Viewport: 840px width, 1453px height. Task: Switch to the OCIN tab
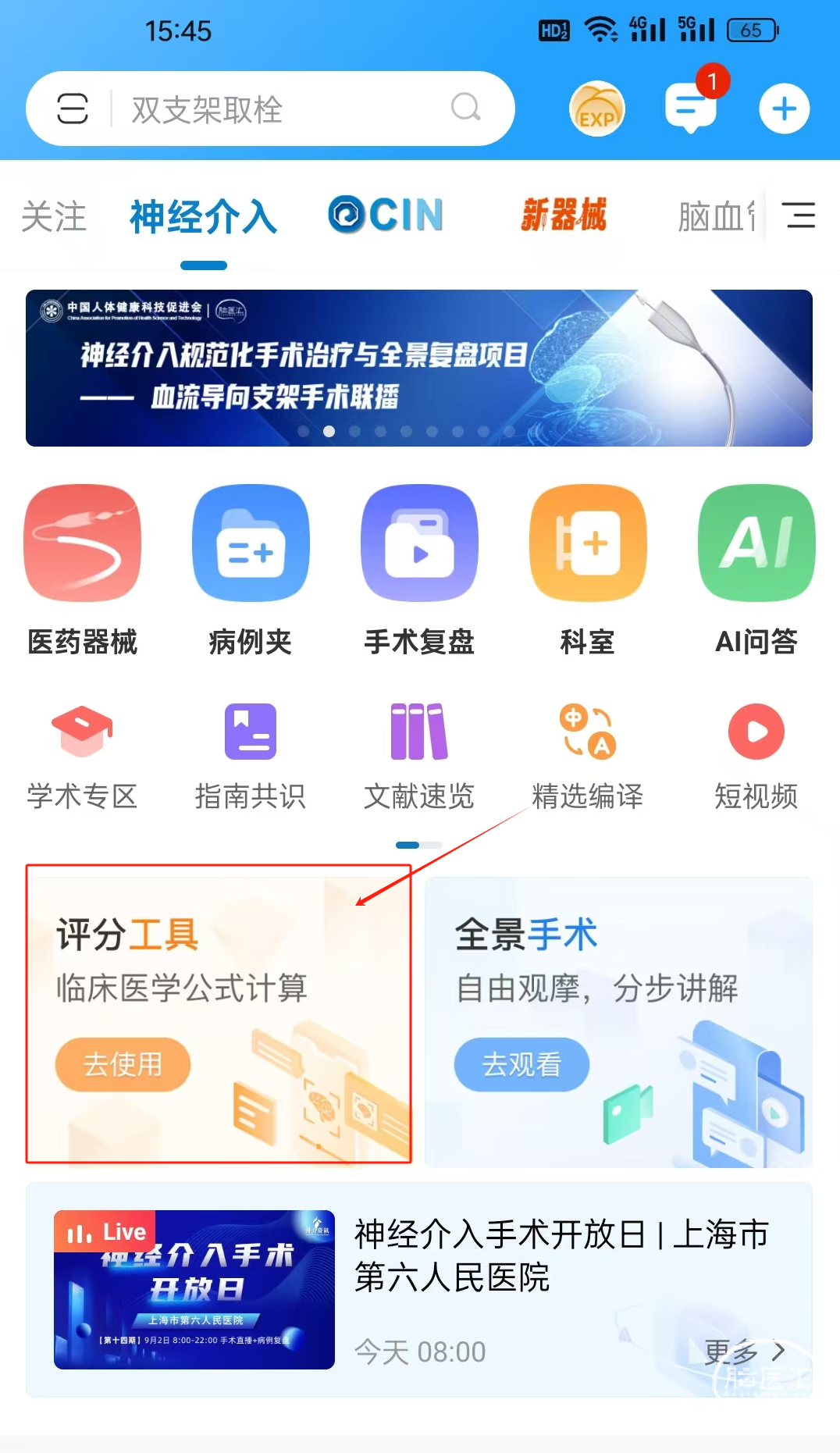click(x=386, y=215)
